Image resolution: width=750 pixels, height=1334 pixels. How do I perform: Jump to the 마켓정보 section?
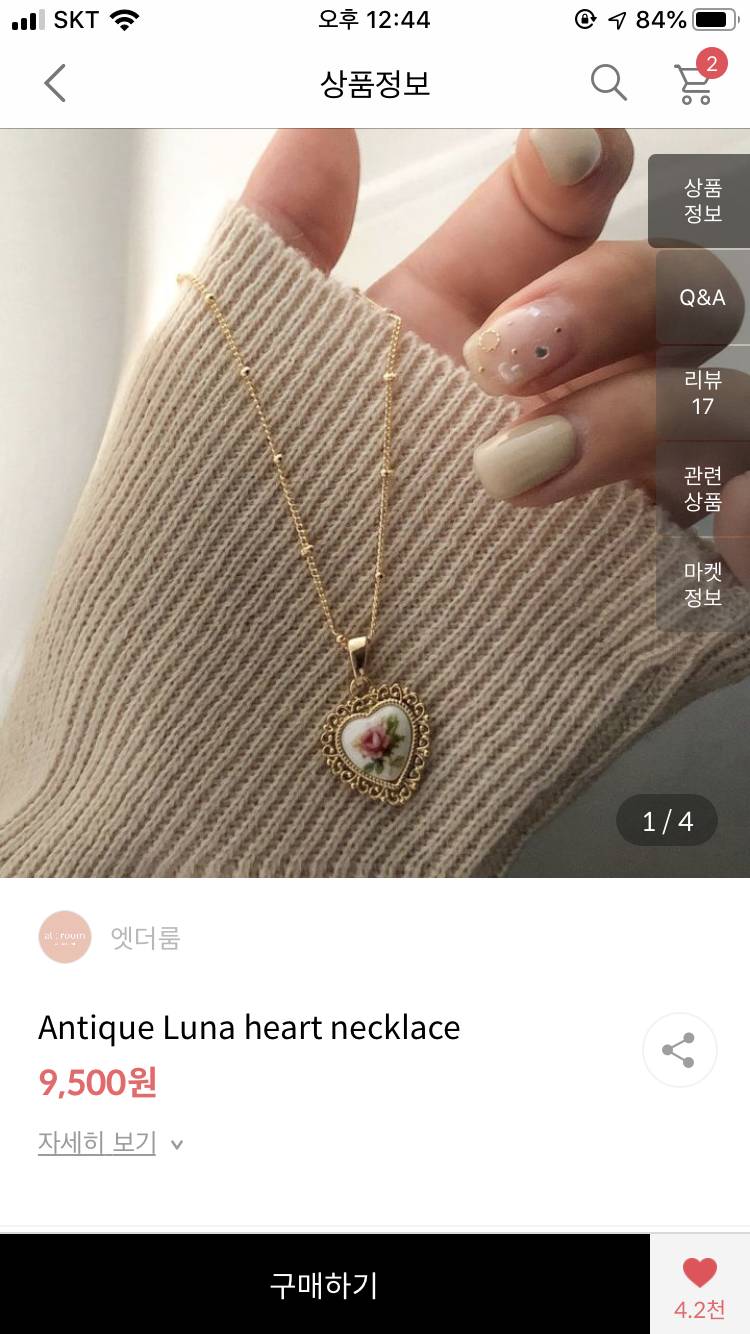coord(702,585)
